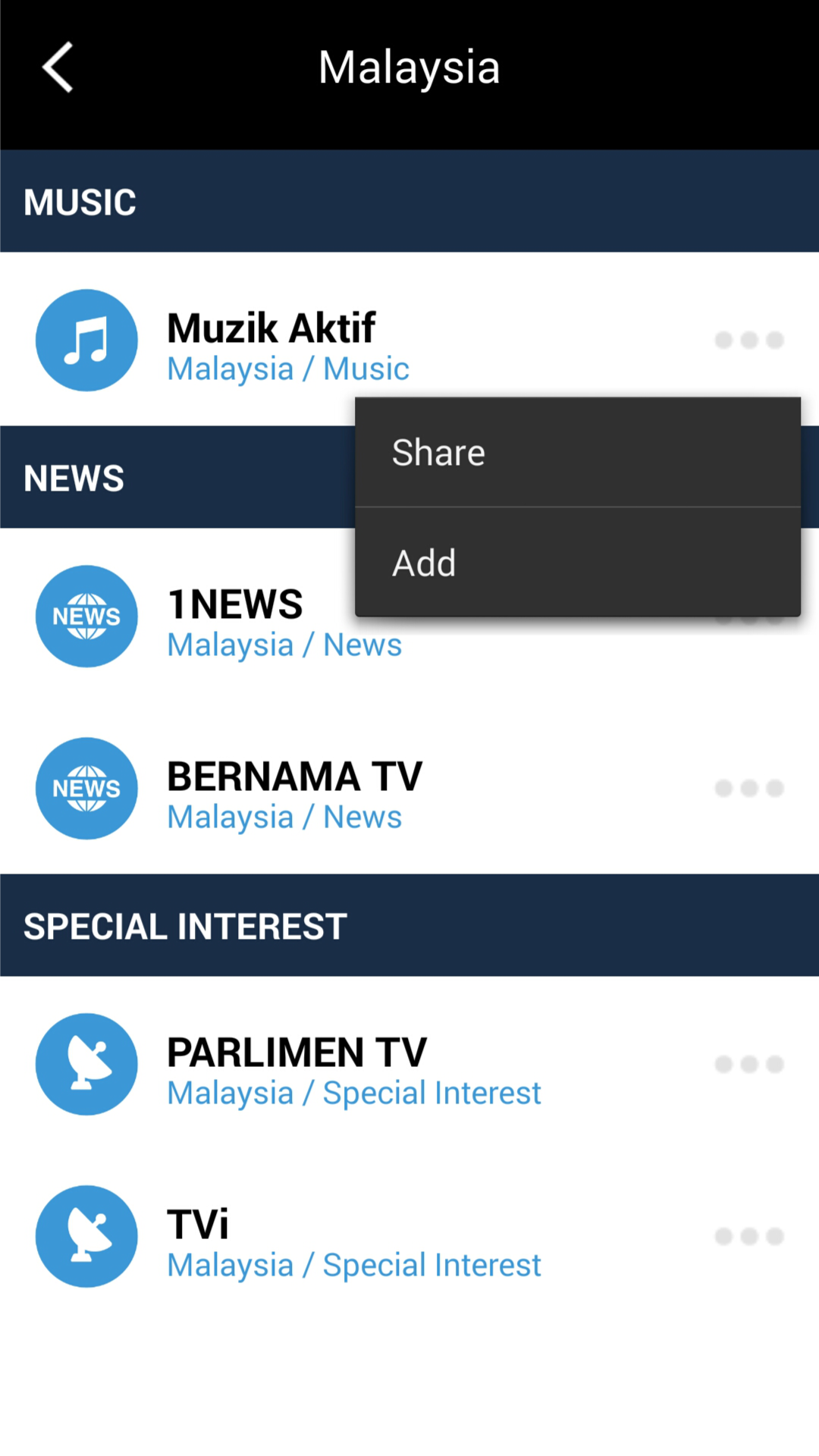Open the Muzik Aktif channel

click(x=271, y=340)
